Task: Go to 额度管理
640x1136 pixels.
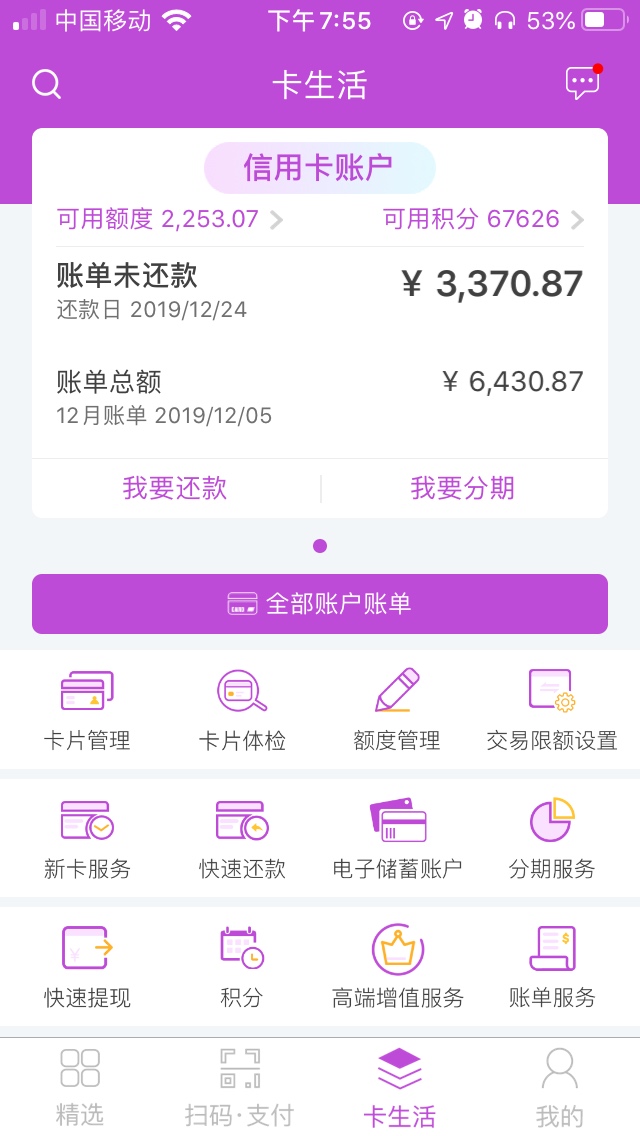Action: click(x=396, y=711)
